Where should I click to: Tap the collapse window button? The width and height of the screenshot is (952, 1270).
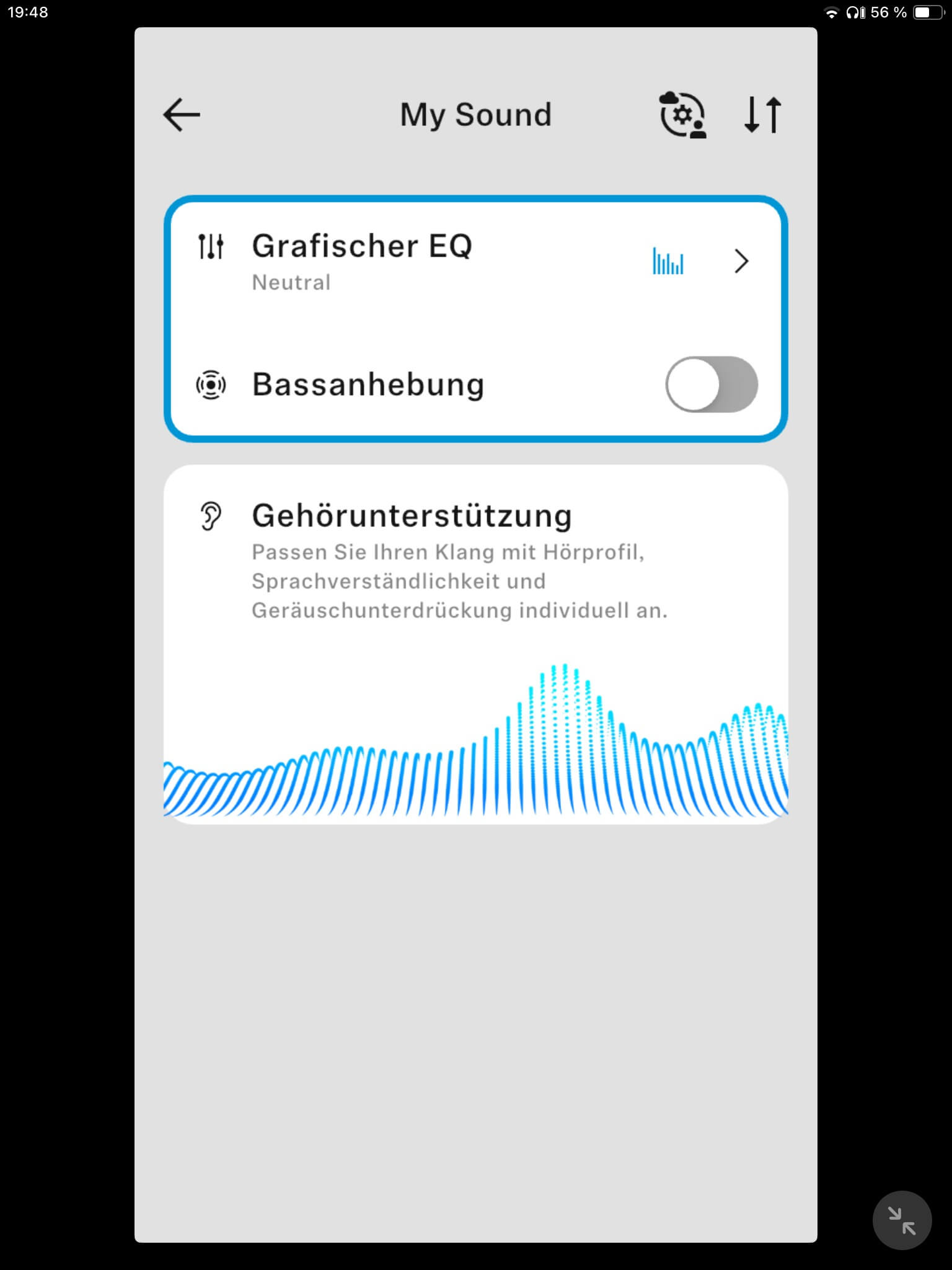pyautogui.click(x=901, y=1220)
